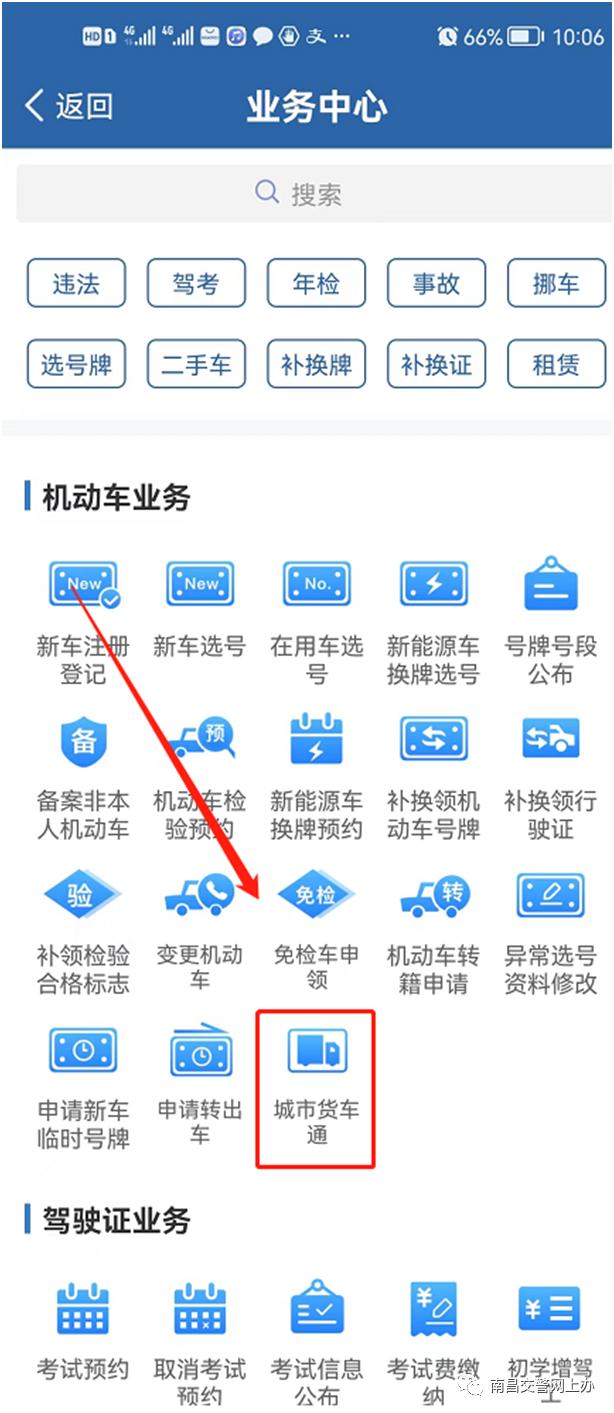614x1413 pixels.
Task: Go back using the 返回 button
Action: 68,107
